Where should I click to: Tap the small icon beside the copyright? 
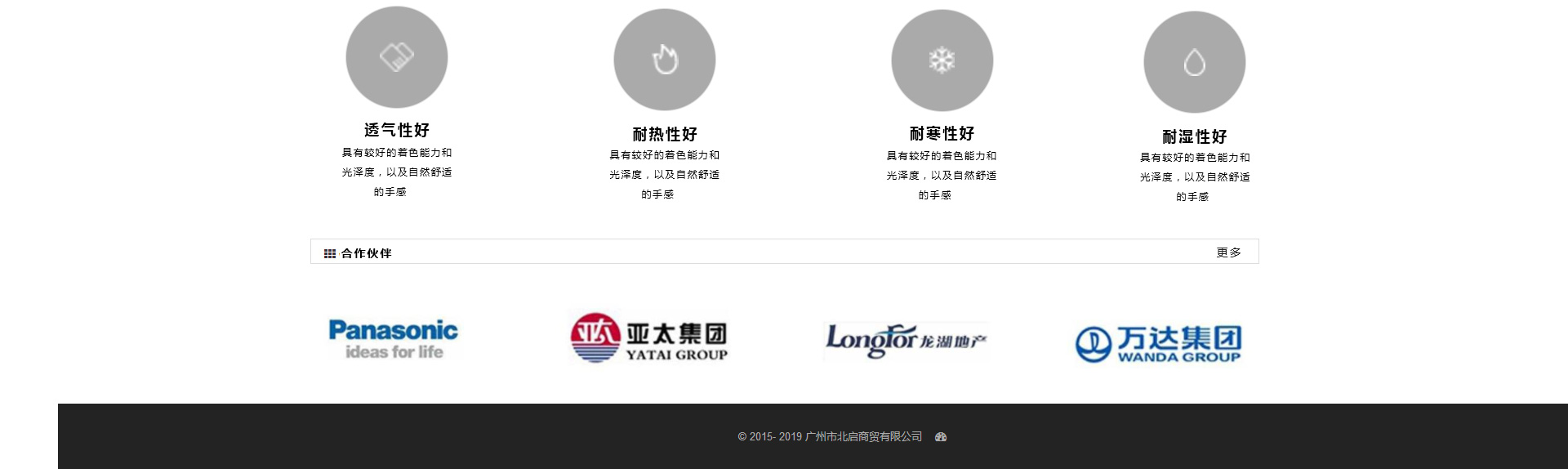tap(941, 437)
